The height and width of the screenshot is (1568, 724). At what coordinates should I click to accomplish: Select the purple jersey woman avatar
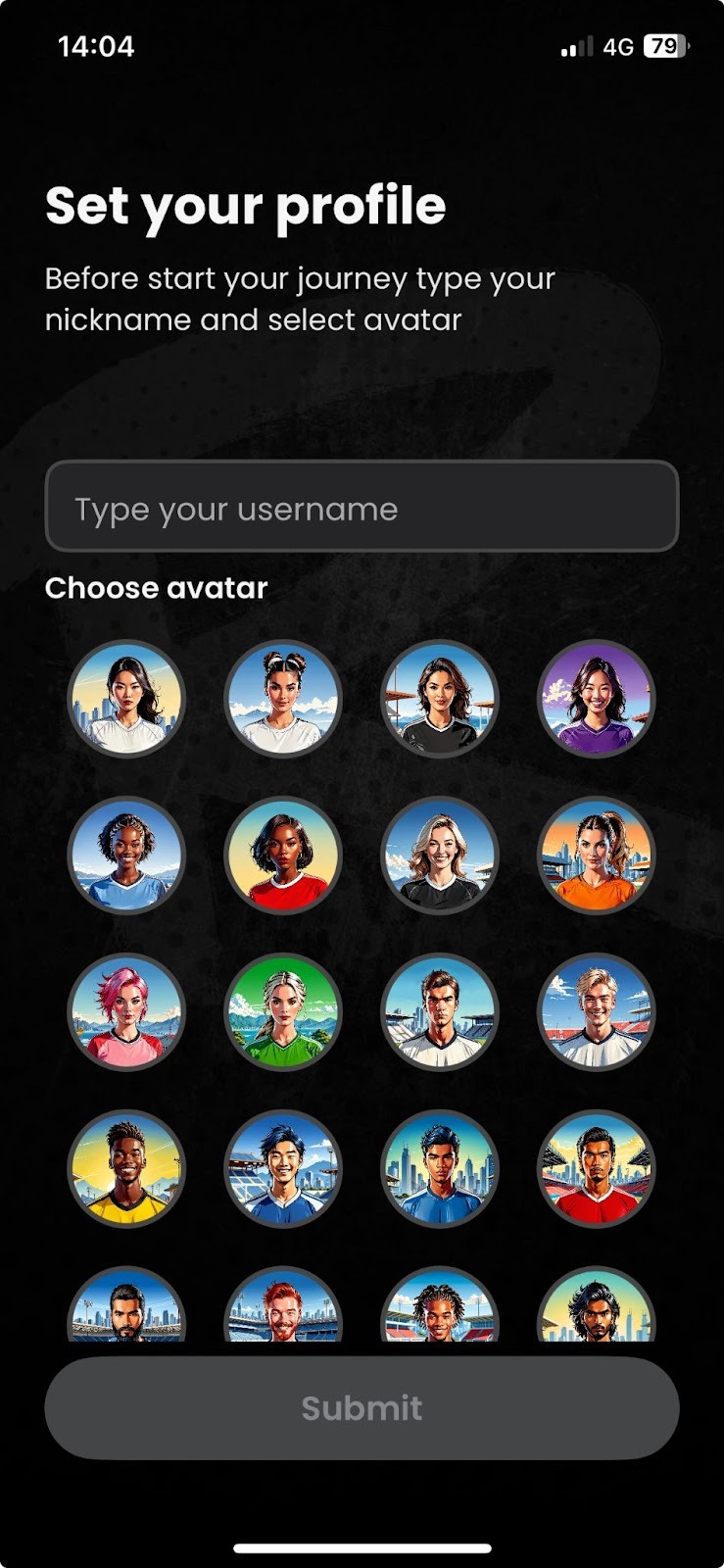coord(596,699)
